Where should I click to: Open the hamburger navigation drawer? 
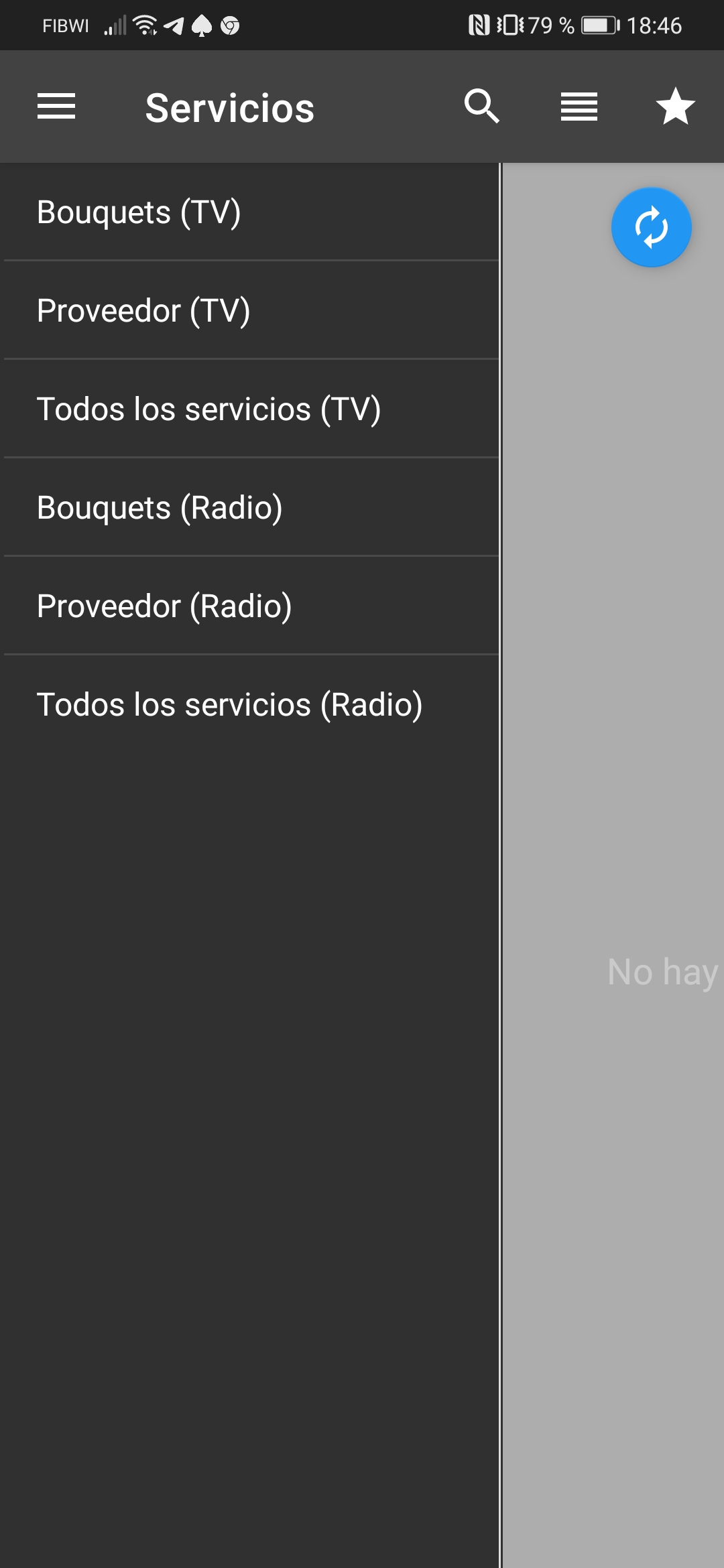56,107
